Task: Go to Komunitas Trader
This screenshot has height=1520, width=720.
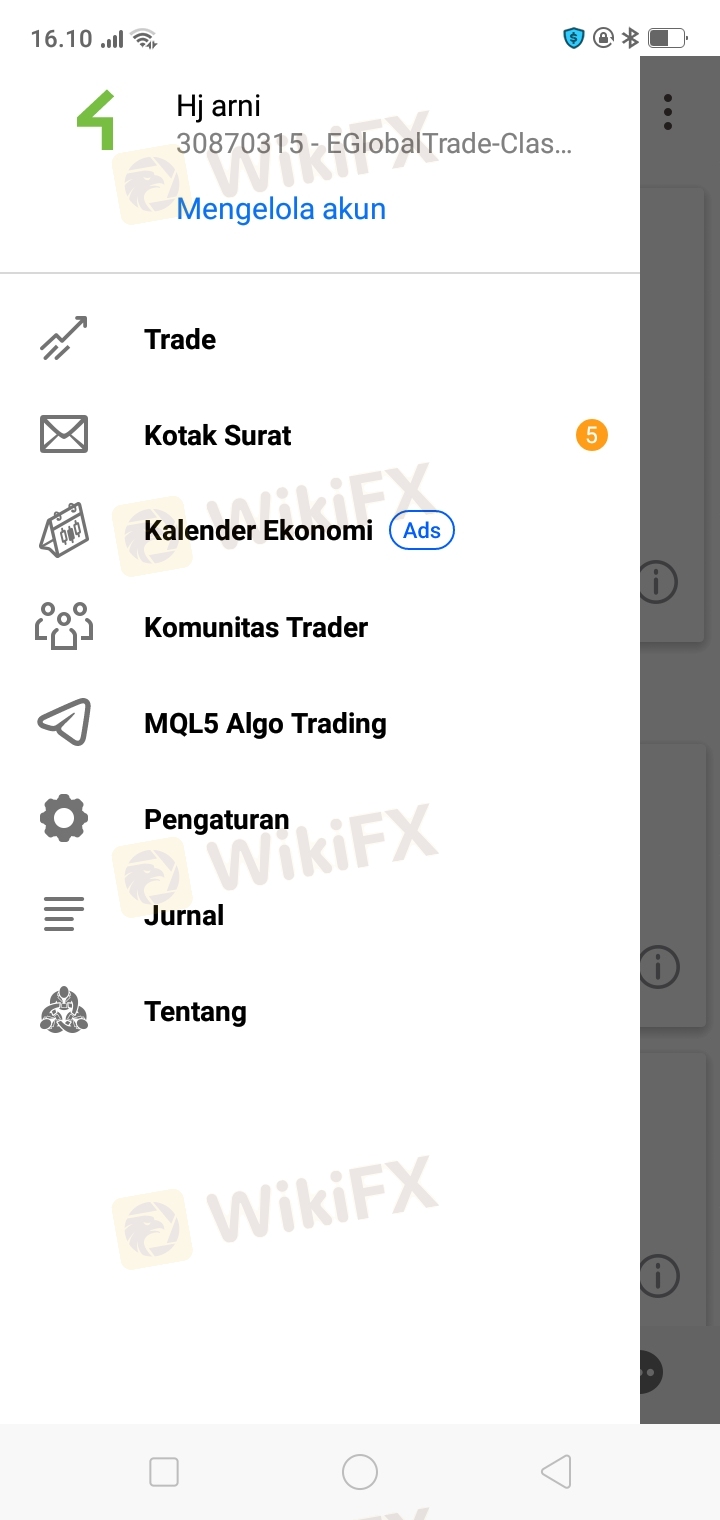Action: coord(320,627)
